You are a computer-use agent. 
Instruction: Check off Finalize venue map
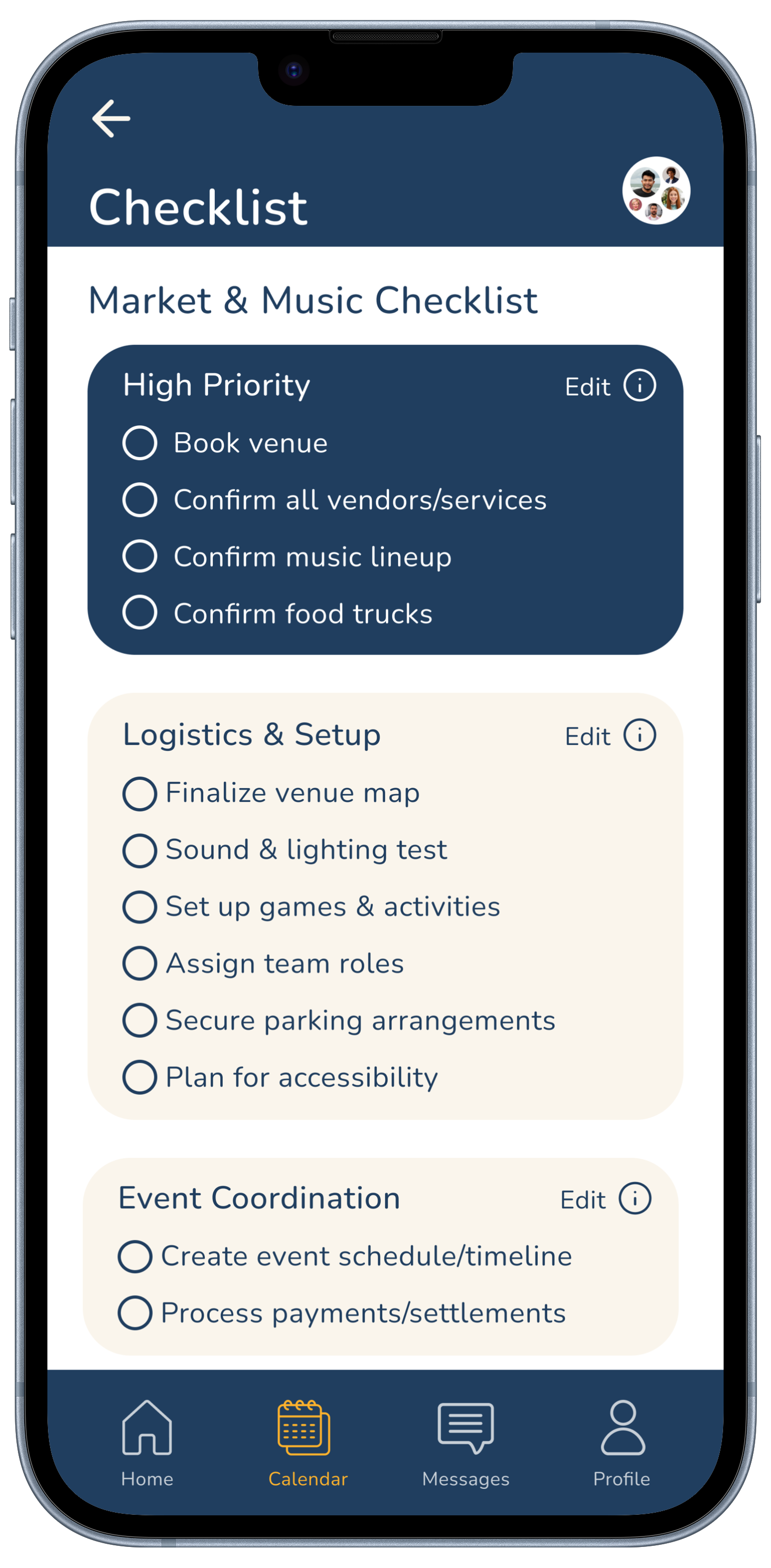pos(140,793)
